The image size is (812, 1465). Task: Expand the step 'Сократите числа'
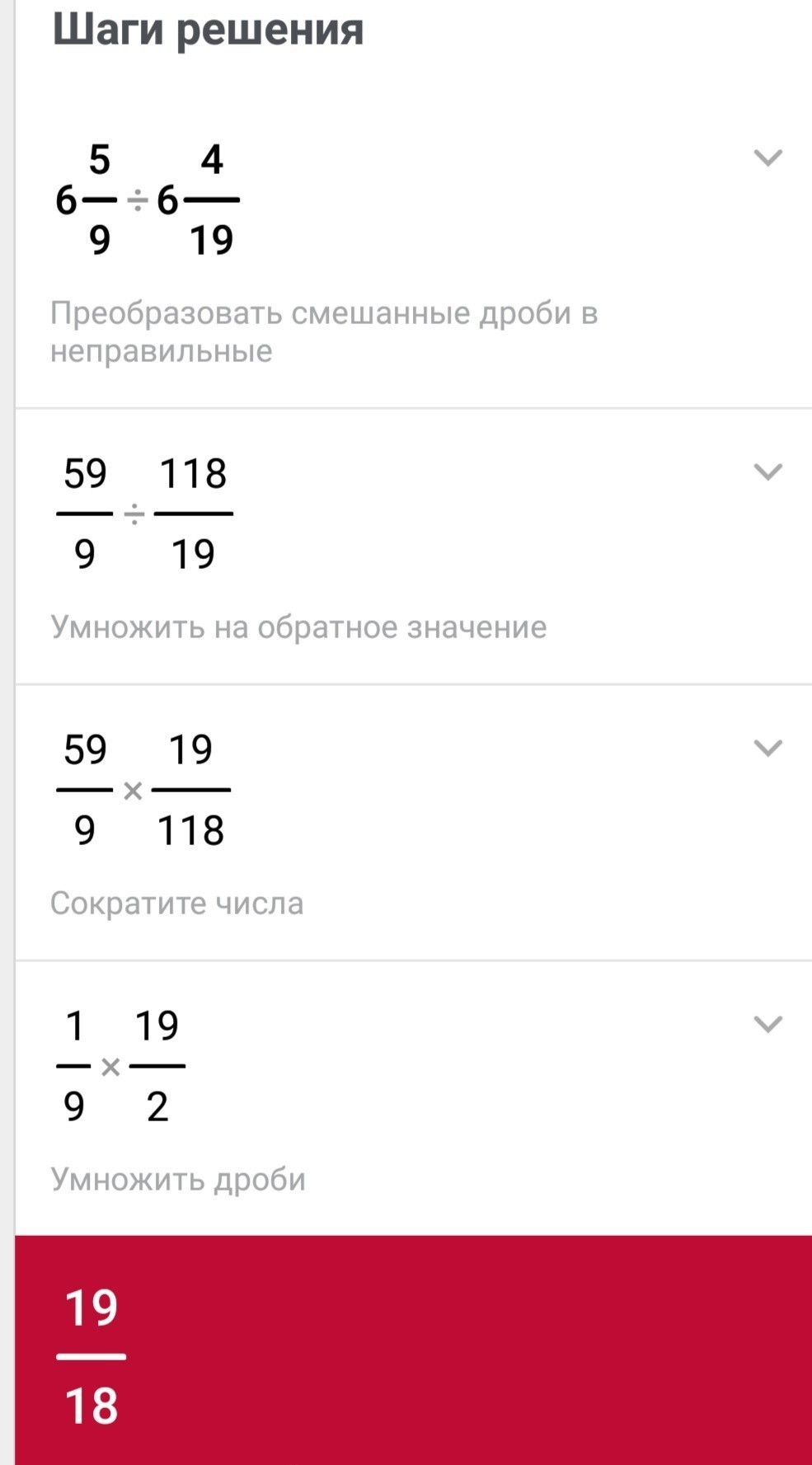pos(767,748)
